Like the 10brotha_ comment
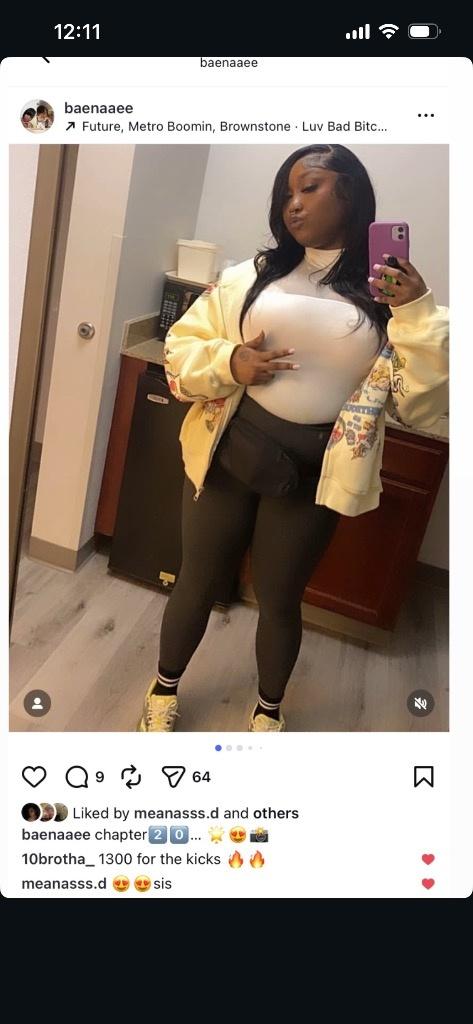This screenshot has height=1024, width=473. [428, 859]
